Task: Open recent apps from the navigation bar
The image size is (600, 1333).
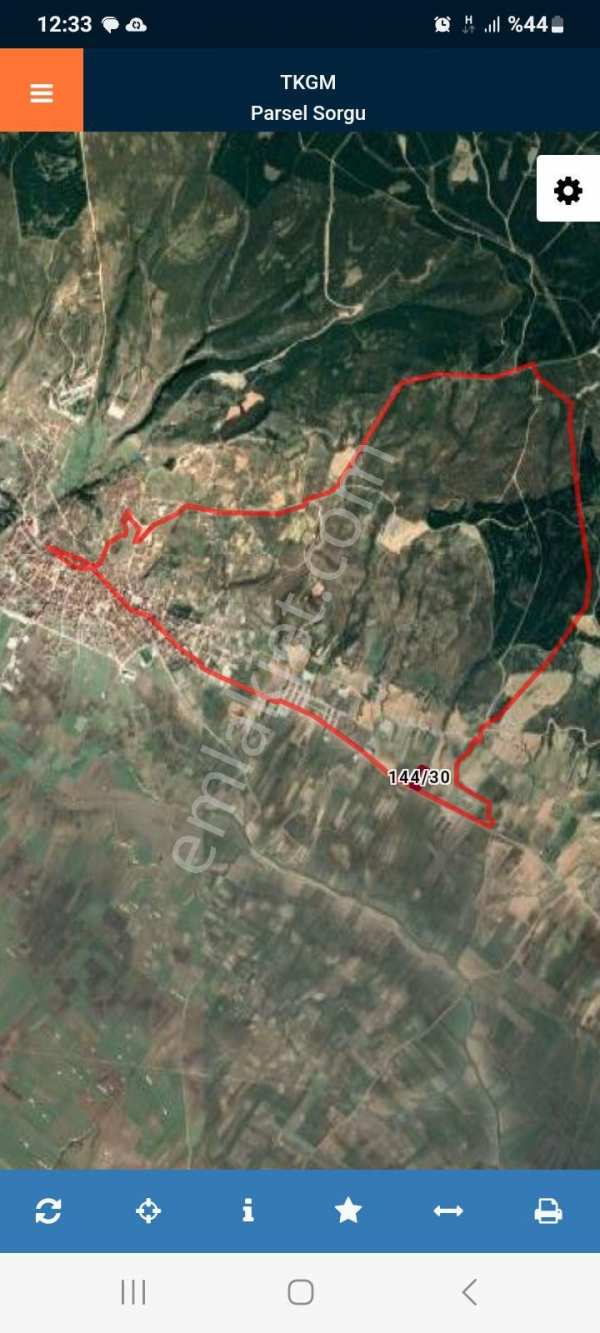Action: click(x=133, y=1292)
